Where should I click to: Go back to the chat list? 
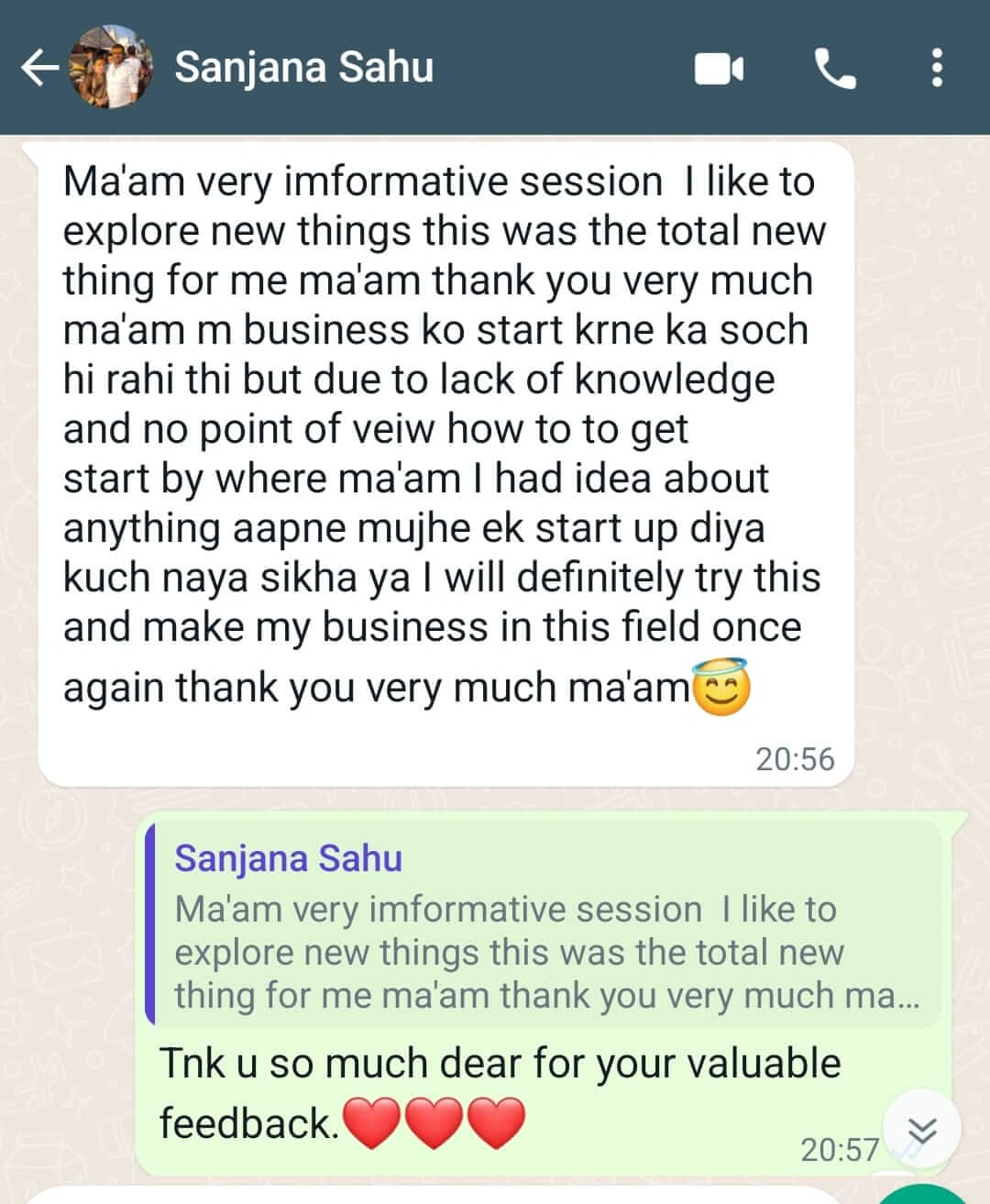click(x=38, y=68)
